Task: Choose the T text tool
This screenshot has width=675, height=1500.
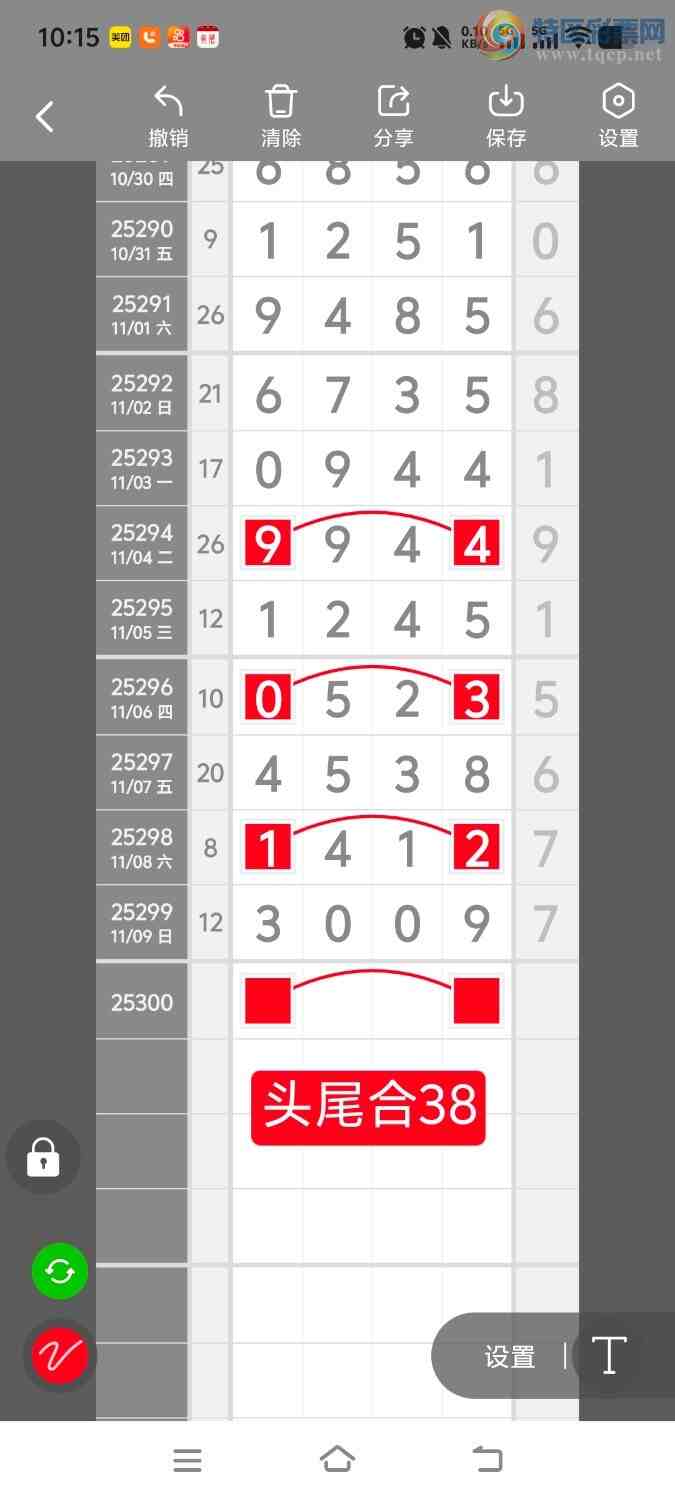Action: [608, 1356]
